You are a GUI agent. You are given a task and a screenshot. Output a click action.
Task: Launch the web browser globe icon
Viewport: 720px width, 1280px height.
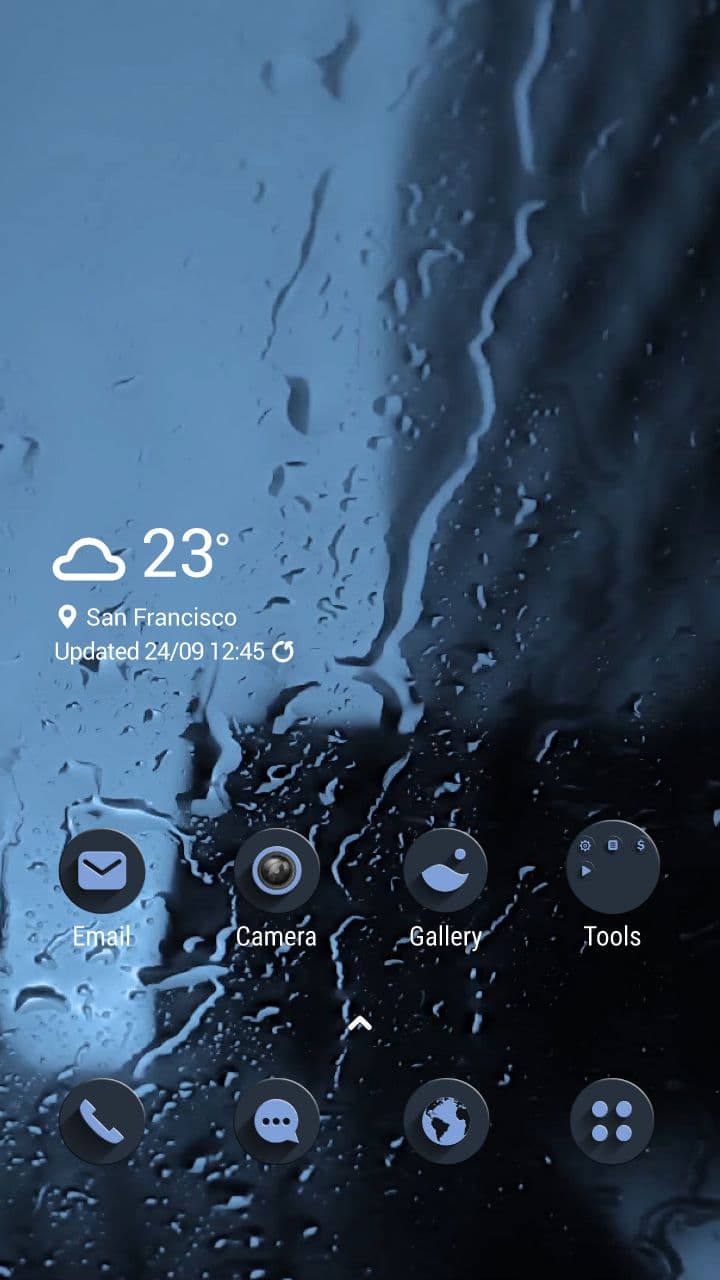445,1121
